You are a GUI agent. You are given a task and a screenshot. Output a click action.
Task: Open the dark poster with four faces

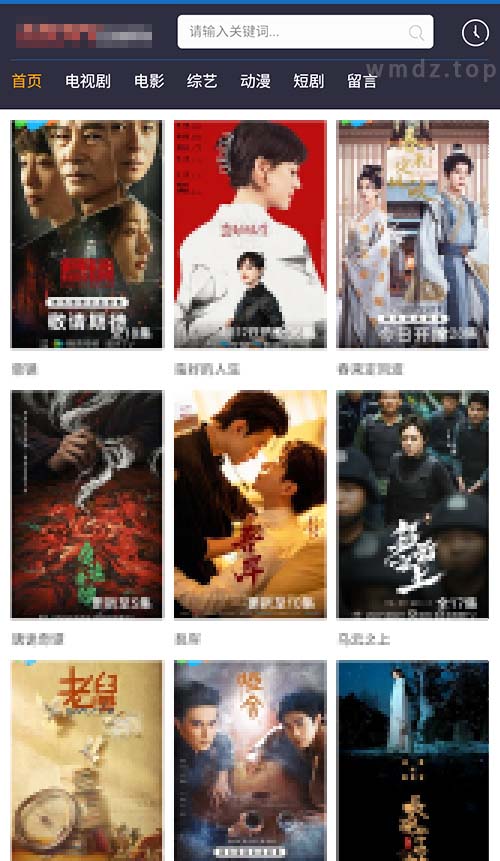87,234
